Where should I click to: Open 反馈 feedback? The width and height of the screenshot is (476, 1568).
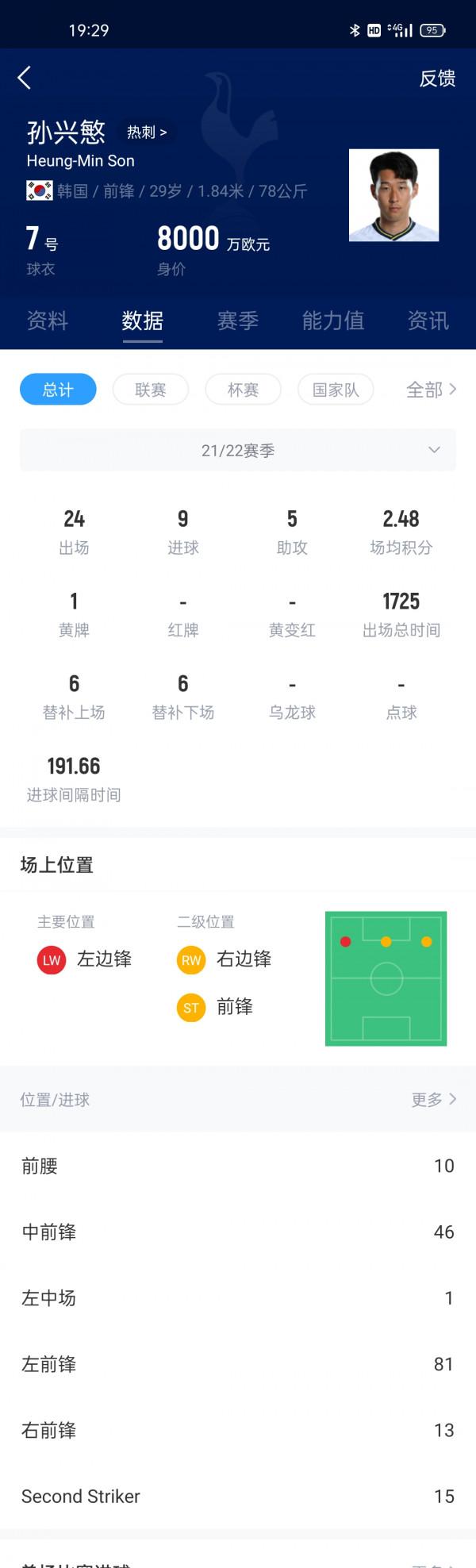coord(437,79)
